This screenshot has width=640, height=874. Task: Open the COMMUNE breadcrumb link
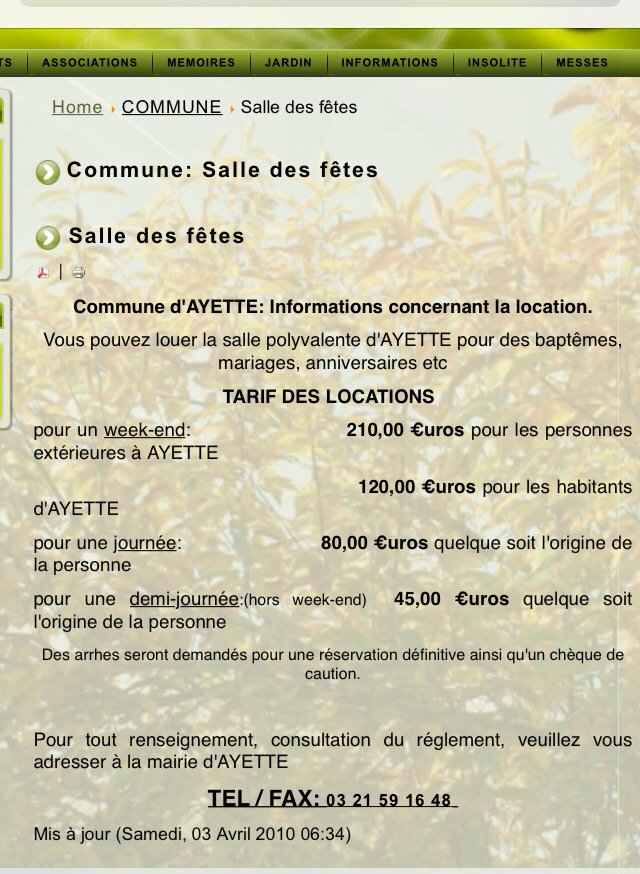pos(172,107)
